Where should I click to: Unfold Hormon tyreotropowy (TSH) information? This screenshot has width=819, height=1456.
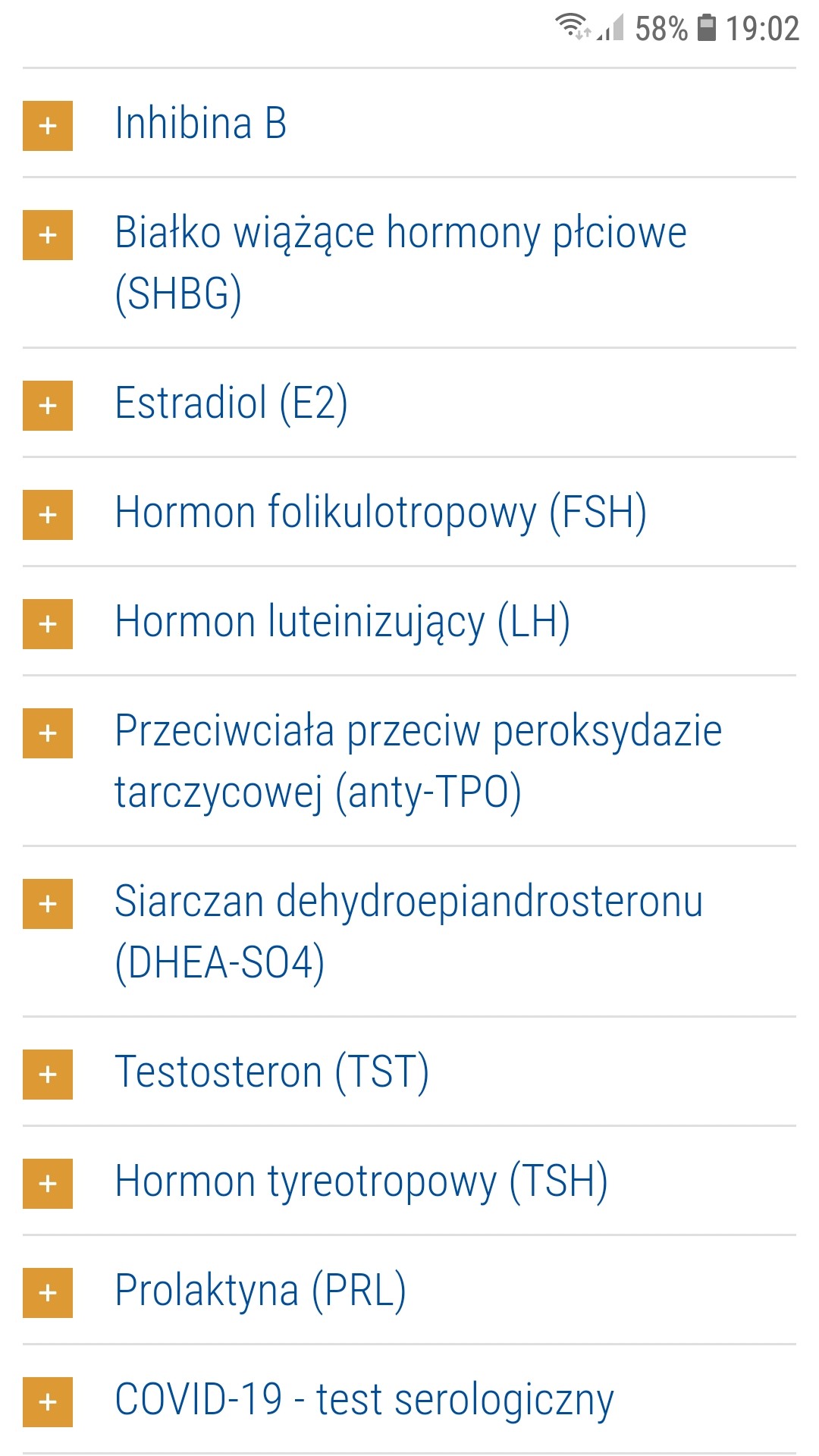[48, 1184]
